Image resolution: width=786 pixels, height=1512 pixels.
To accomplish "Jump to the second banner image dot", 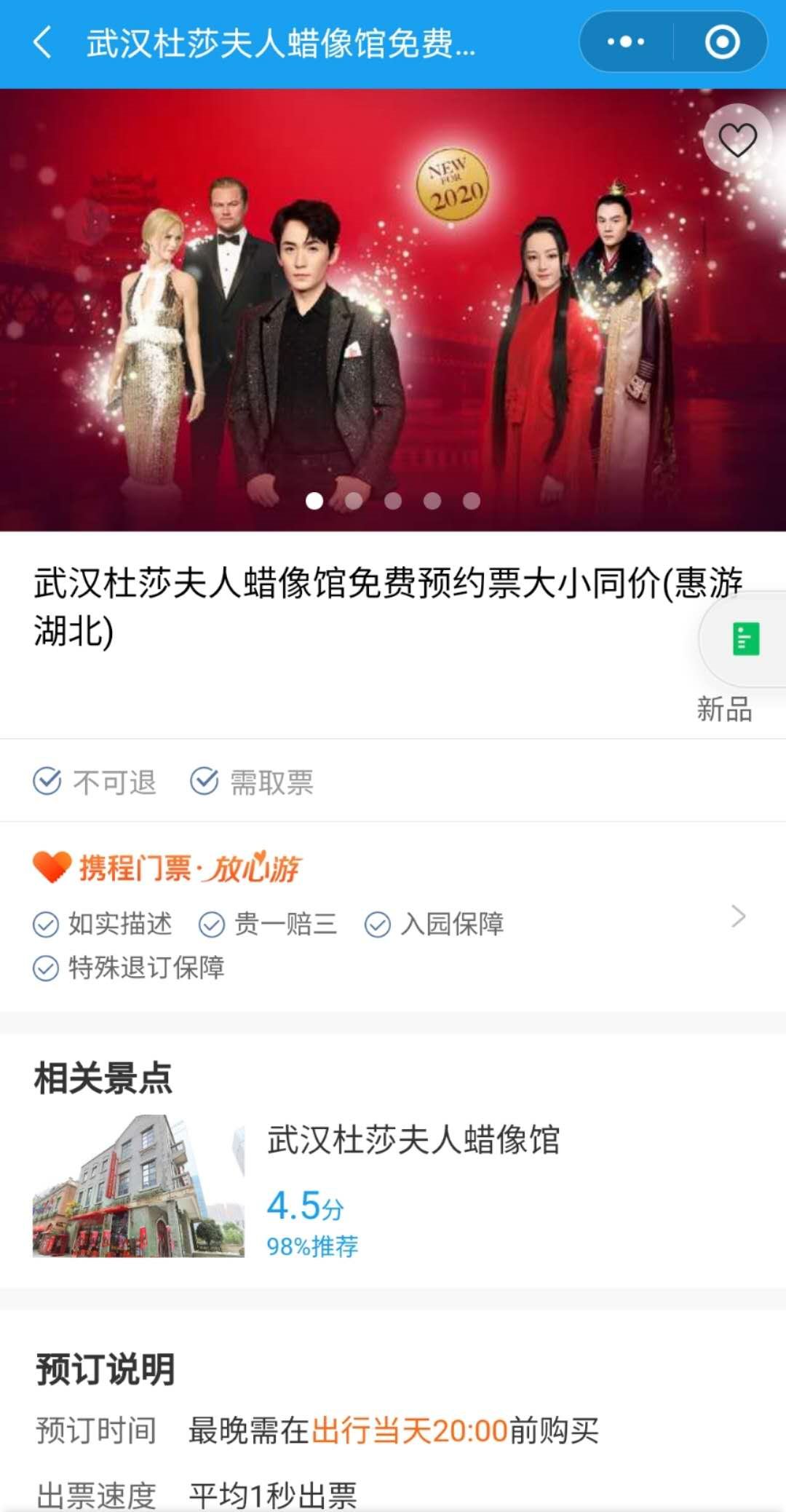I will click(x=354, y=501).
